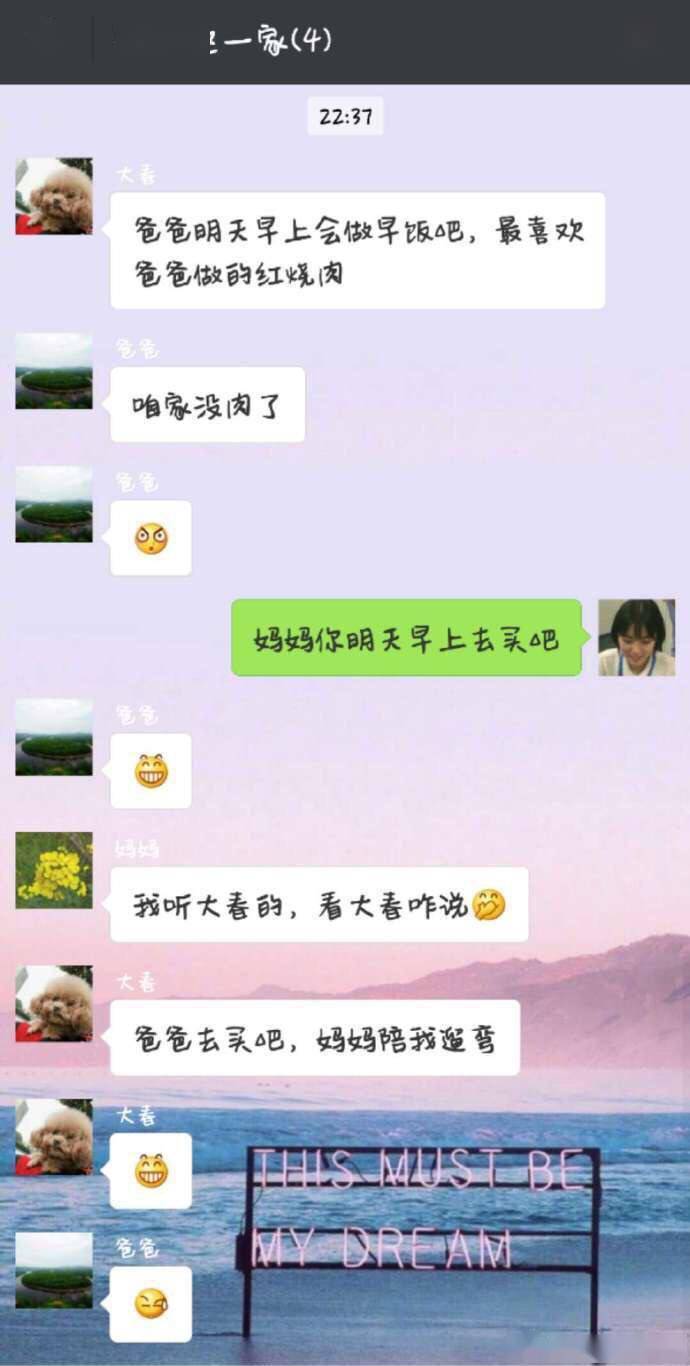Open 大春's avatar beside the 红烧肉 message

click(x=54, y=196)
